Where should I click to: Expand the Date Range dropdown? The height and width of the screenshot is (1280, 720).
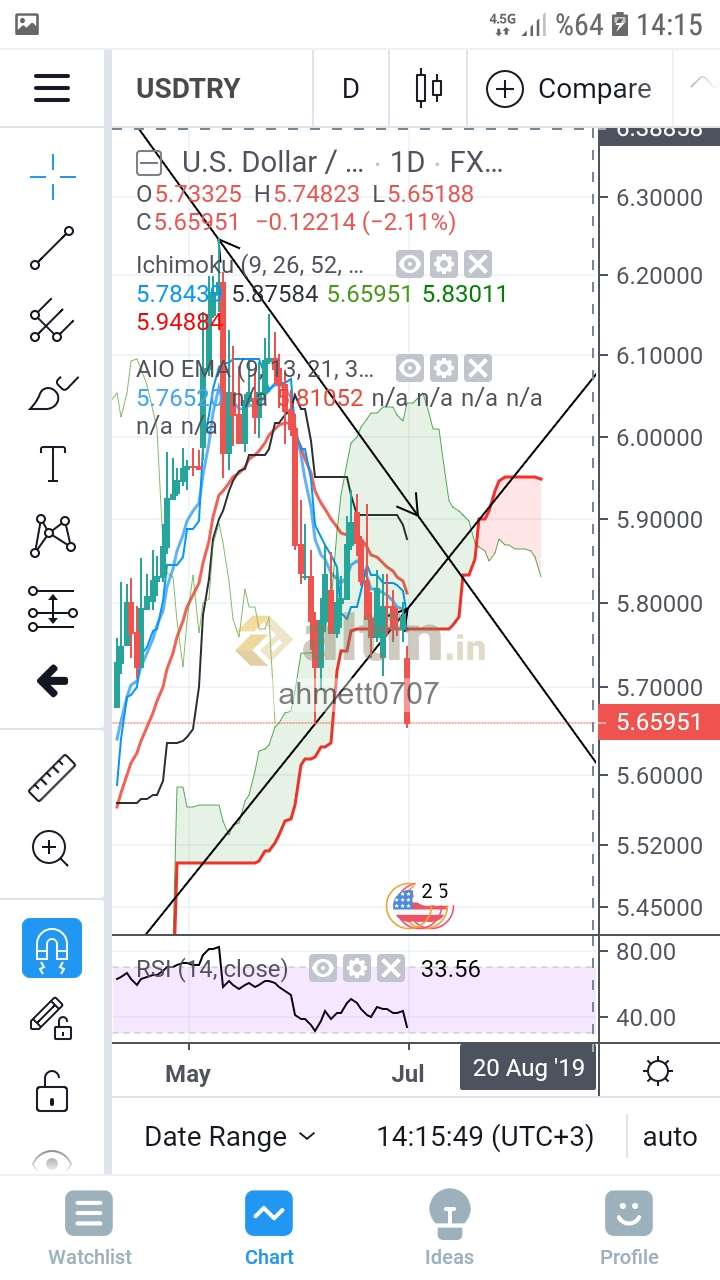pos(230,1136)
